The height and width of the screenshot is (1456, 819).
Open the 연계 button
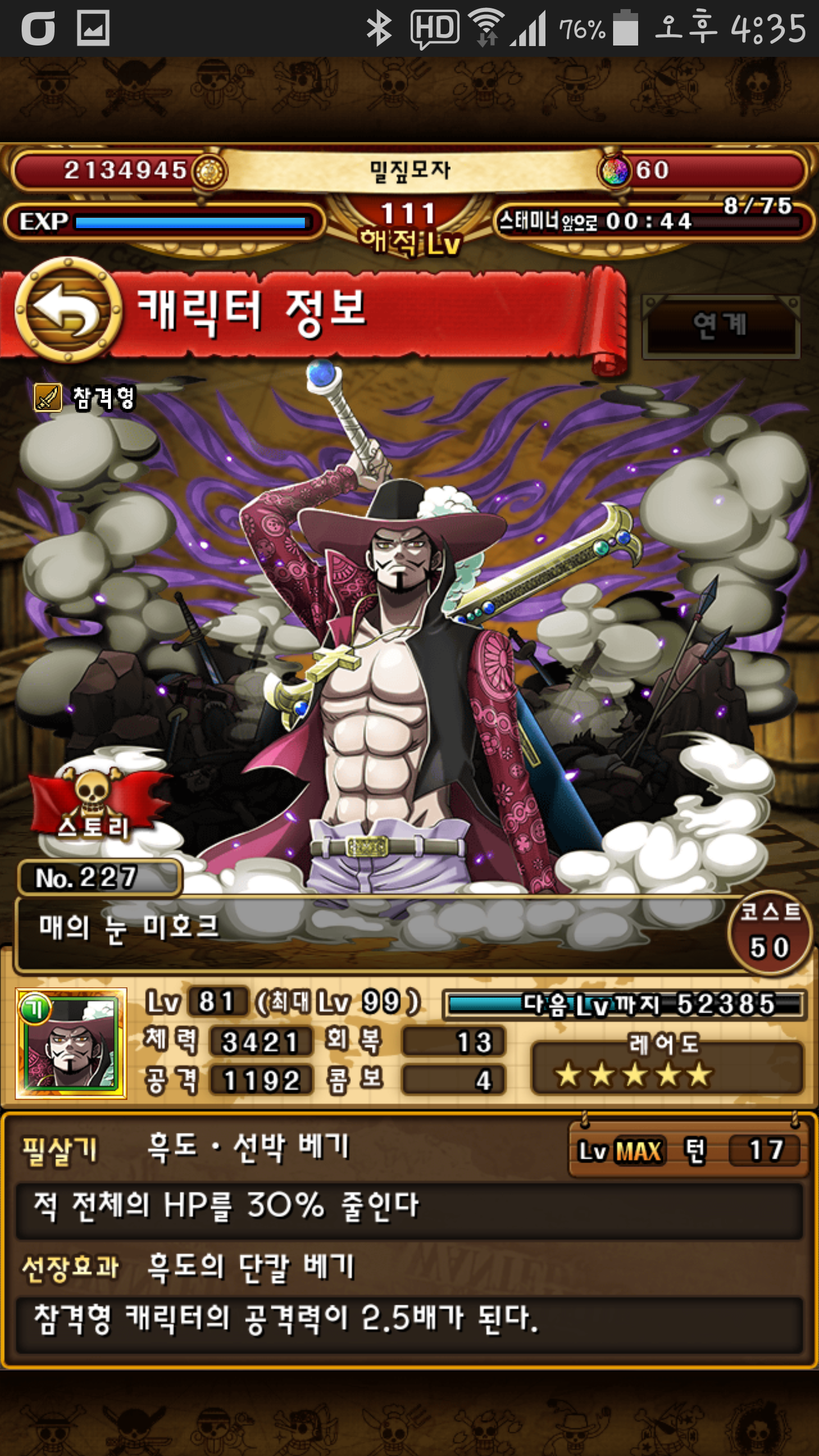(720, 326)
